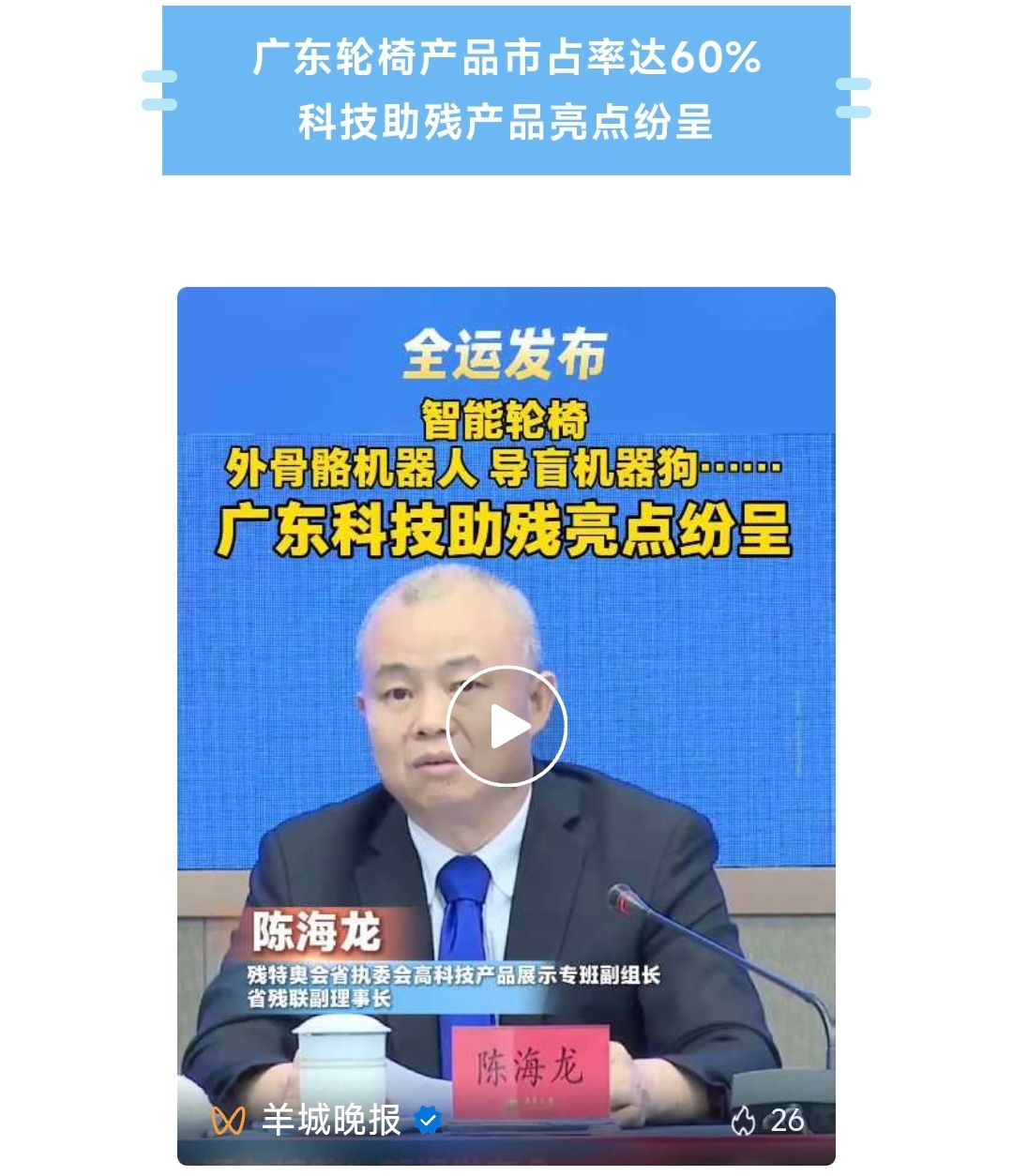This screenshot has height=1176, width=1013.
Task: Open the 羊城晚报 channel account
Action: click(330, 1120)
